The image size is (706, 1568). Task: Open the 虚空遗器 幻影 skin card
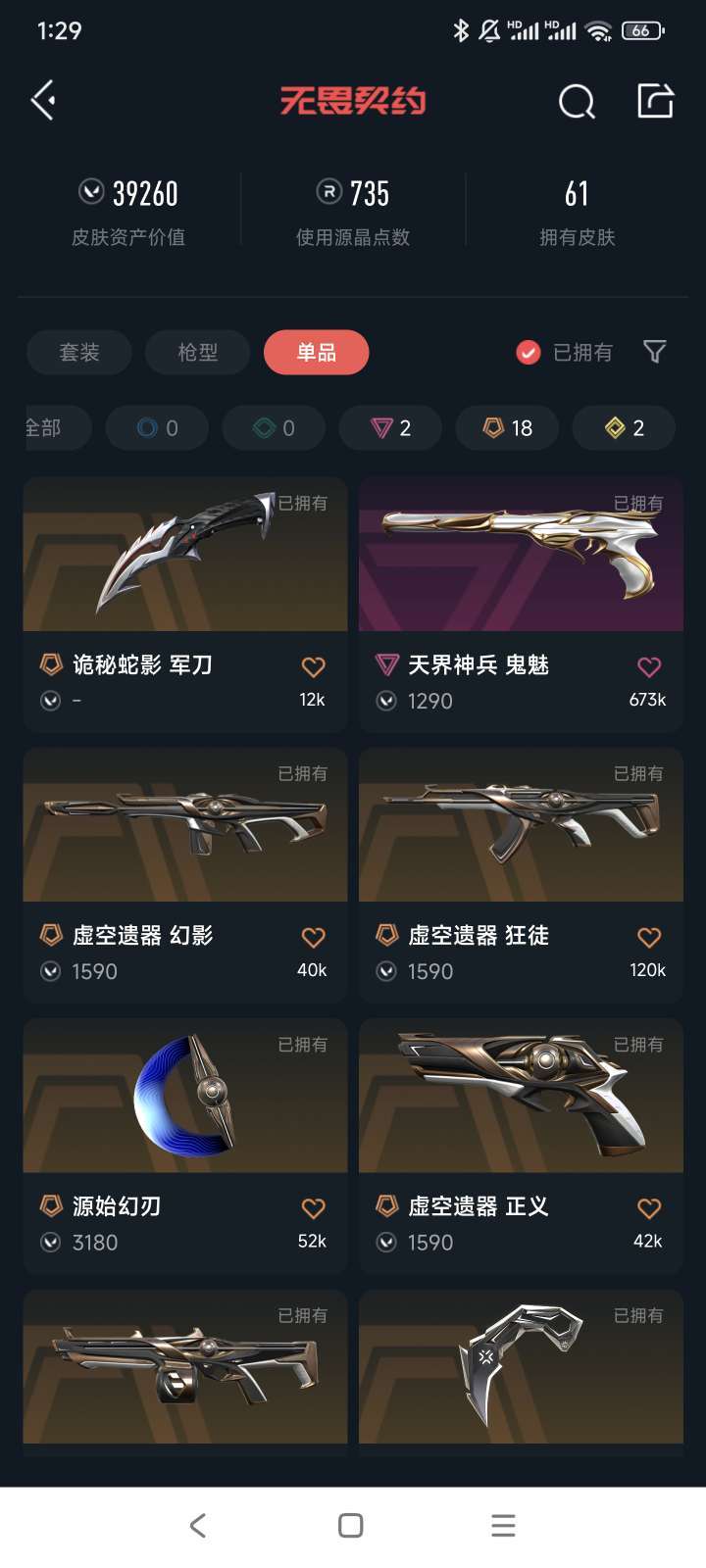[185, 875]
